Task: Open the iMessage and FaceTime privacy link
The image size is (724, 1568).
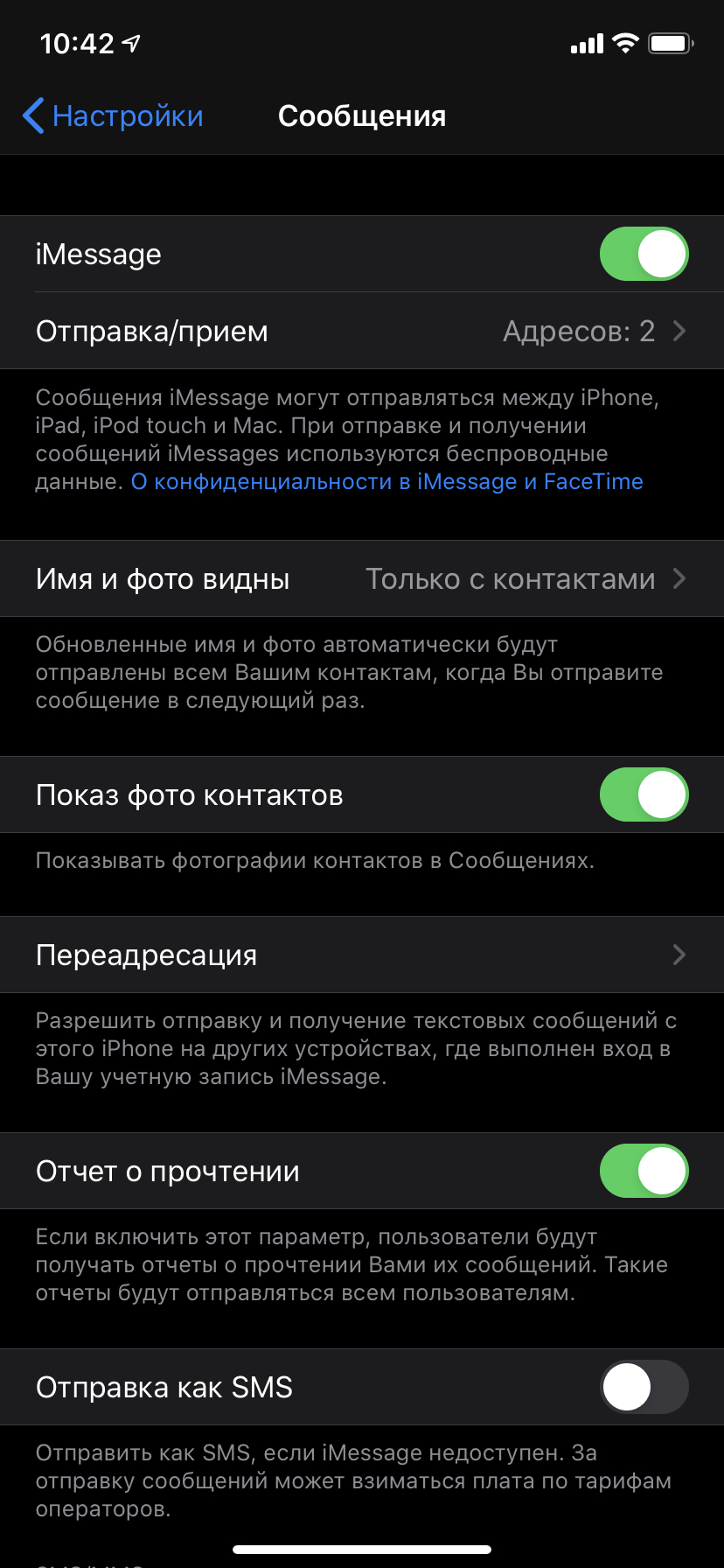Action: coord(386,482)
